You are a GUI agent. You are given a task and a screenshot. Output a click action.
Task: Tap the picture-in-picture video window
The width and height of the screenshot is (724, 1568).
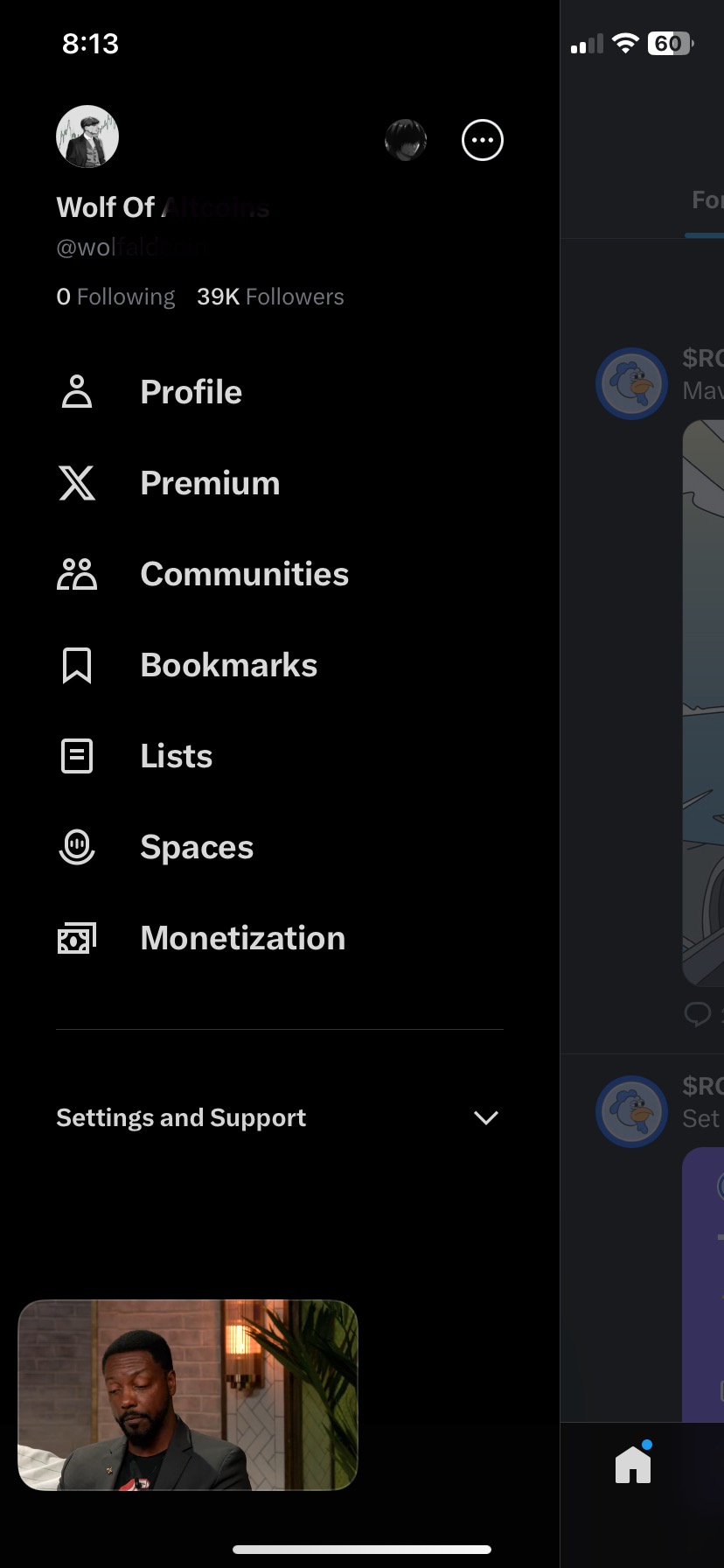[188, 1395]
